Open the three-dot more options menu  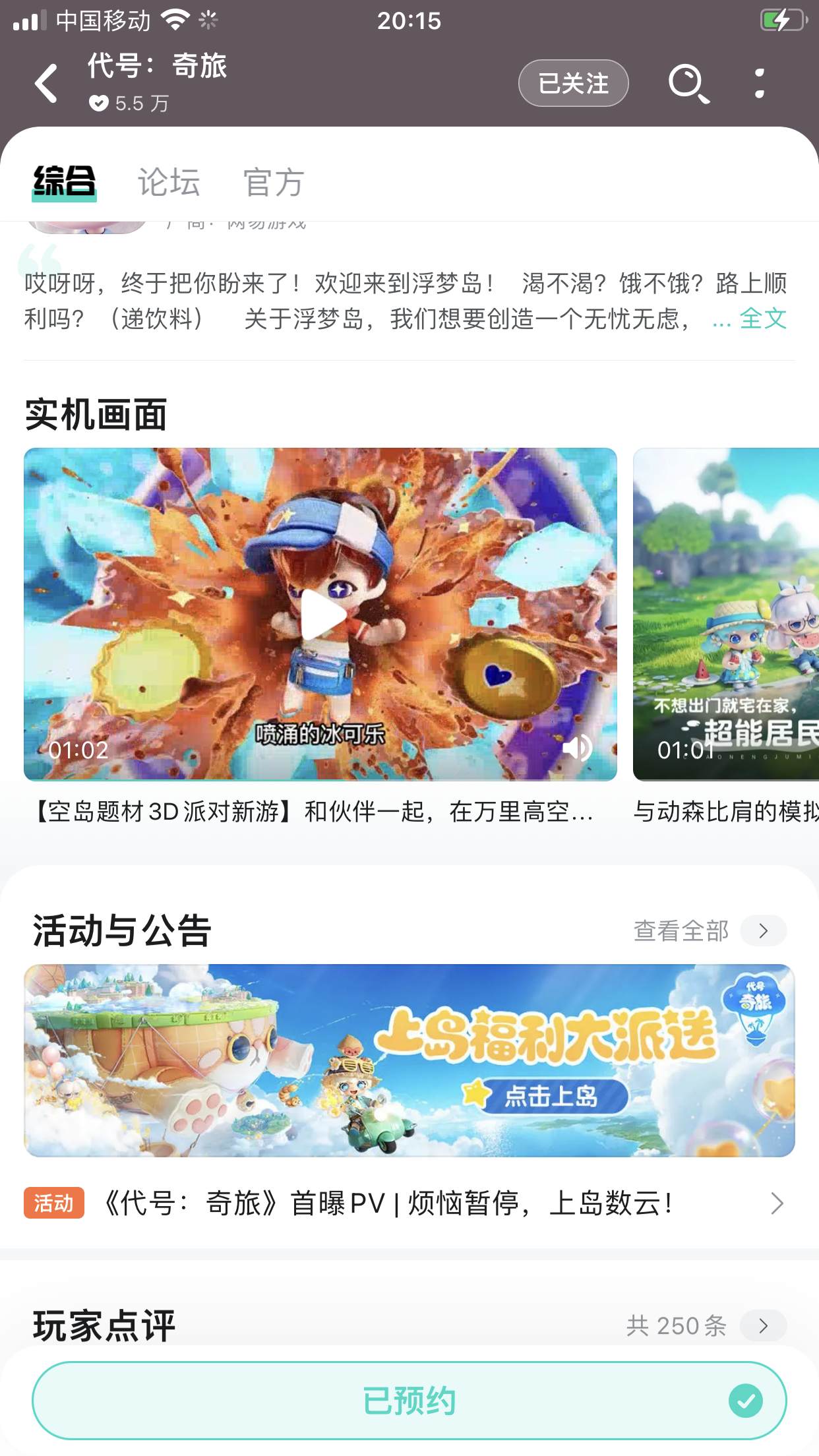pyautogui.click(x=758, y=83)
